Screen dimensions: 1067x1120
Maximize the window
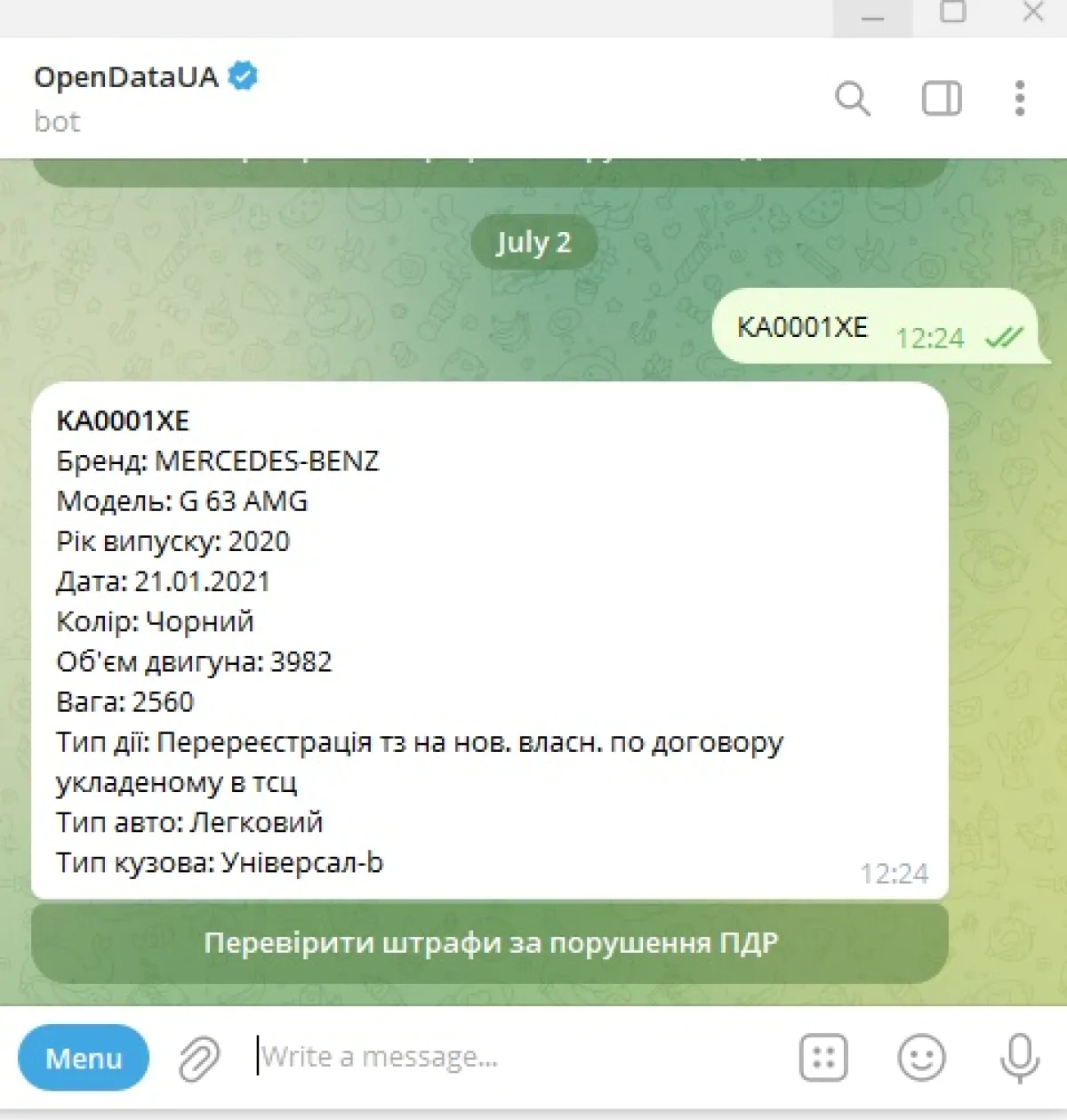coord(952,12)
